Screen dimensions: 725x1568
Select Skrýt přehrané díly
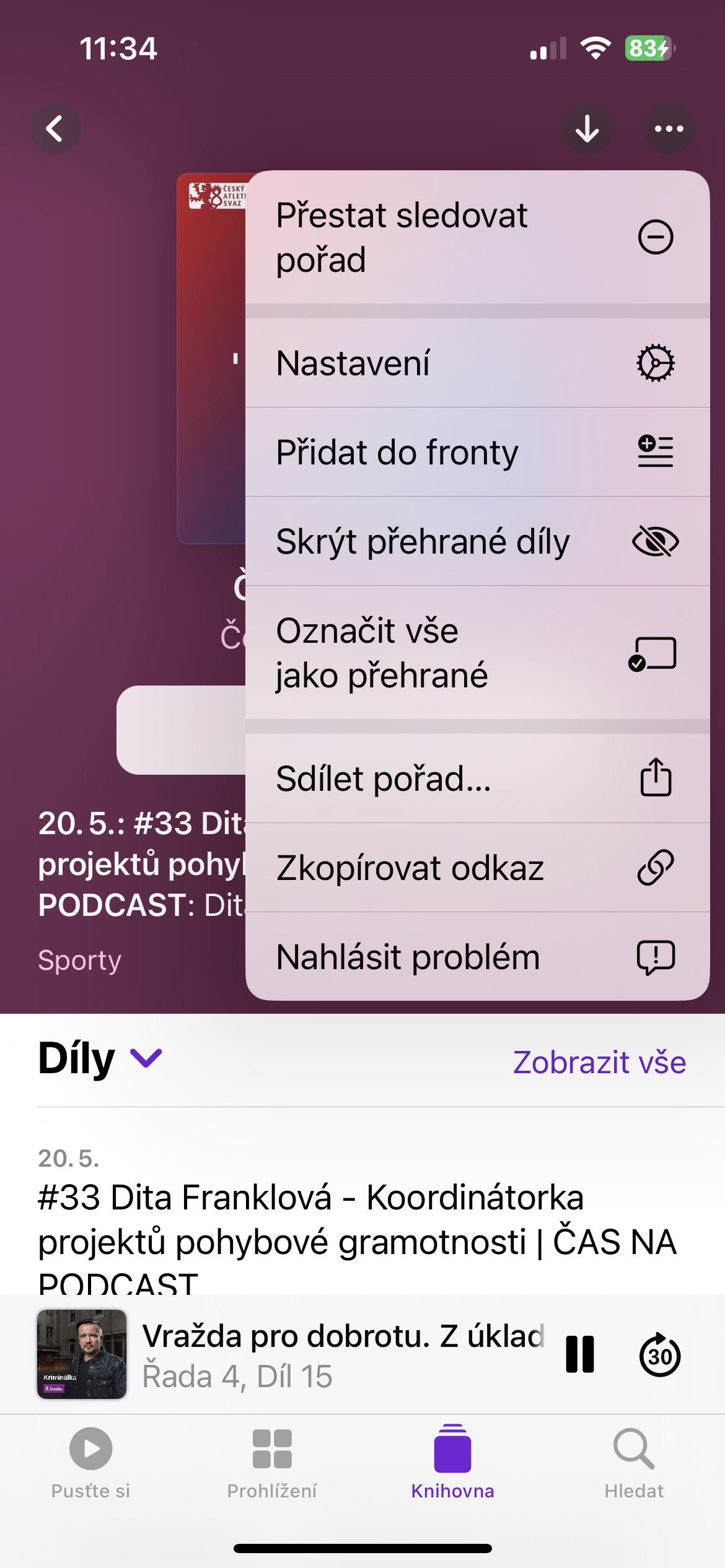coord(477,541)
